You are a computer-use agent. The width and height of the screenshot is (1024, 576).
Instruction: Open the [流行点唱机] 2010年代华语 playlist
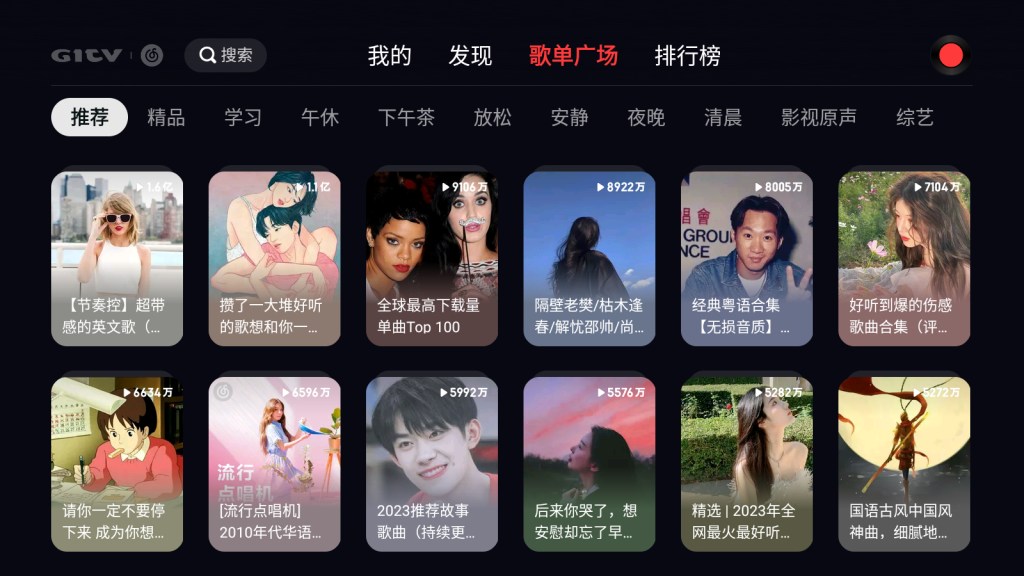coord(274,463)
